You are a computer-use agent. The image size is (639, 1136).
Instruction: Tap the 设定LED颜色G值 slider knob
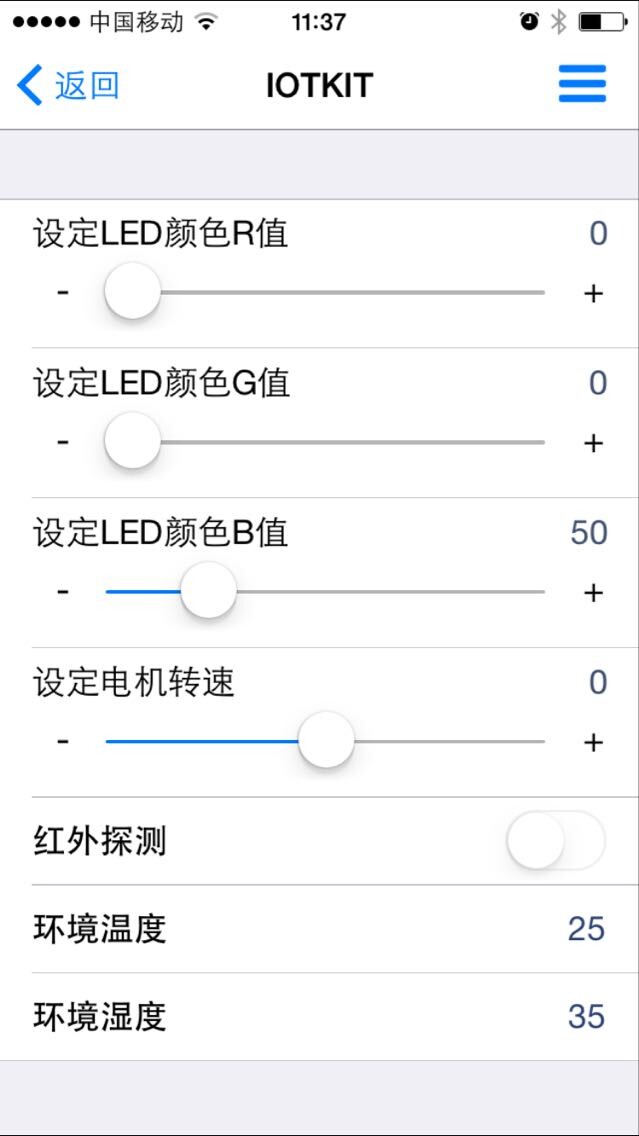coord(132,441)
